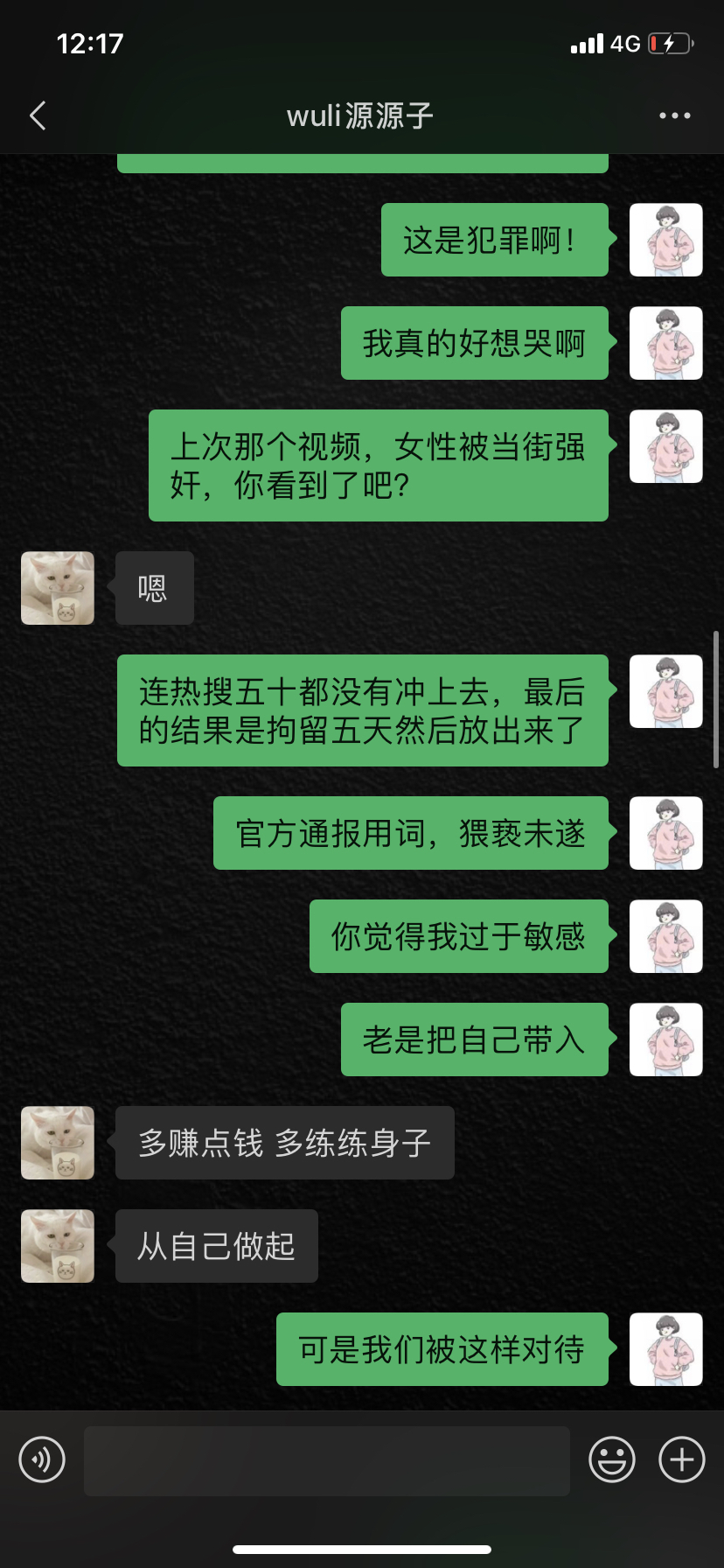Image resolution: width=724 pixels, height=1568 pixels.
Task: Open the emoji sticker panel
Action: point(611,1459)
